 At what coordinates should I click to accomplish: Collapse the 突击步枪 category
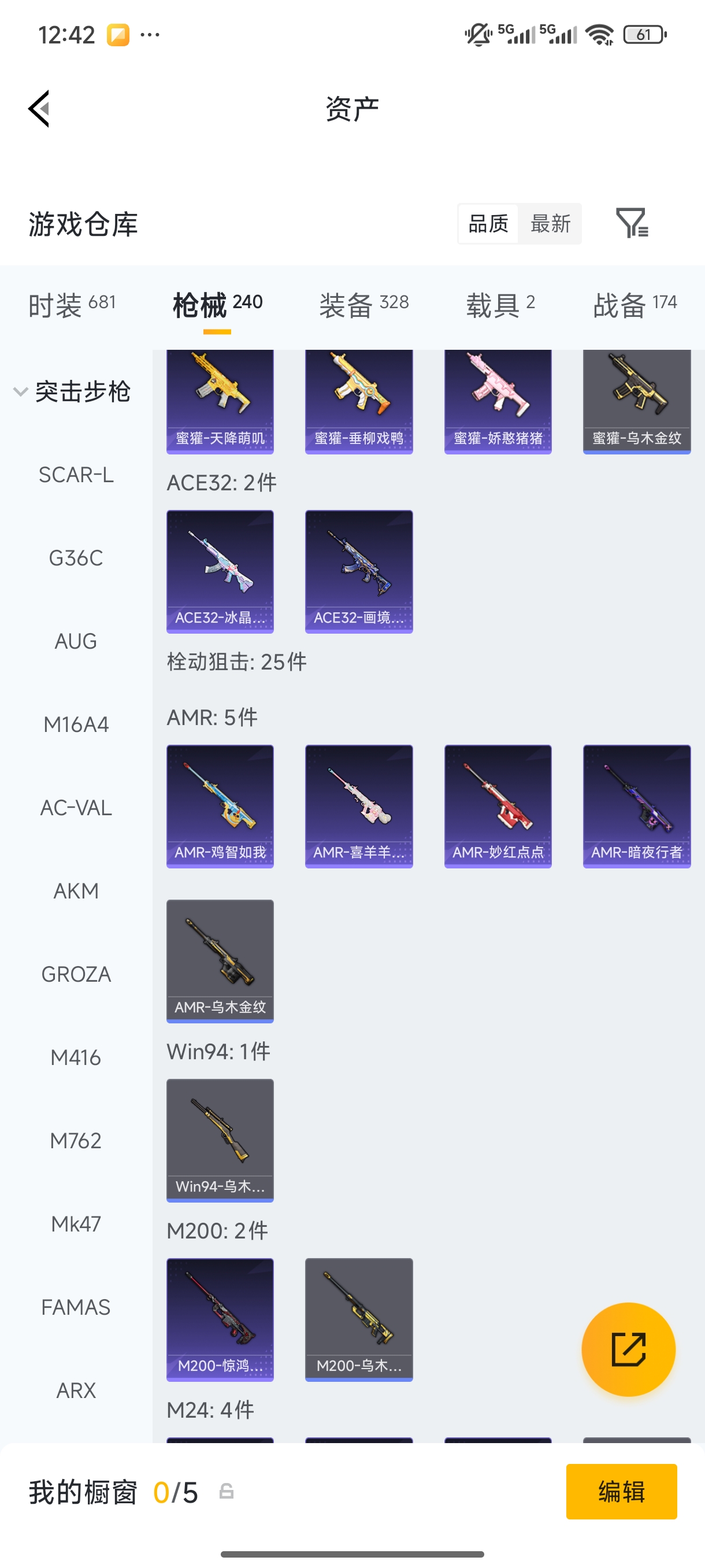(72, 391)
